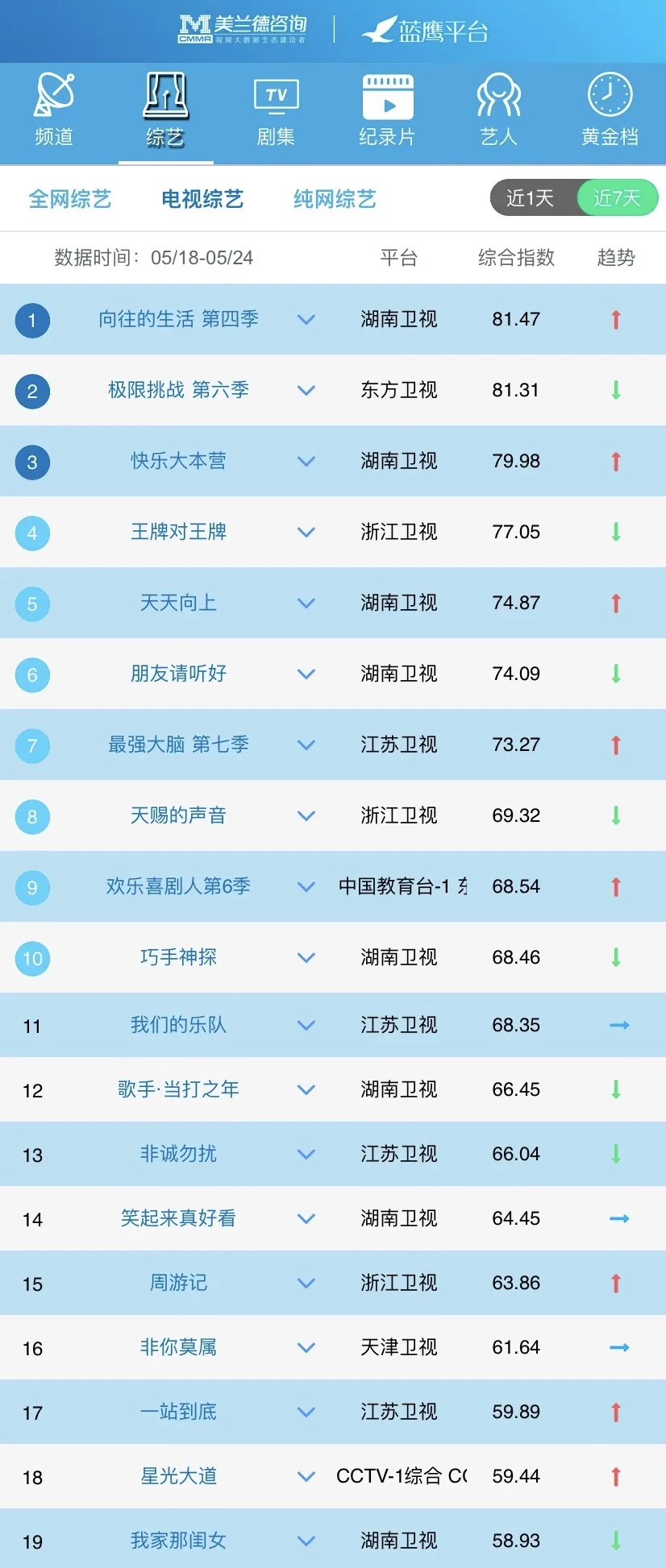Expand details for 最强大脑 第七季
The width and height of the screenshot is (666, 1568).
point(306,745)
